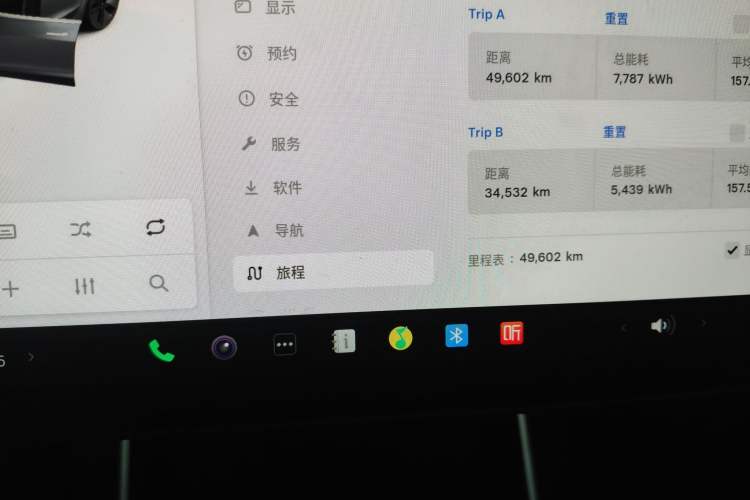This screenshot has height=500, width=750.
Task: Open the 软件 software menu
Action: pyautogui.click(x=273, y=188)
